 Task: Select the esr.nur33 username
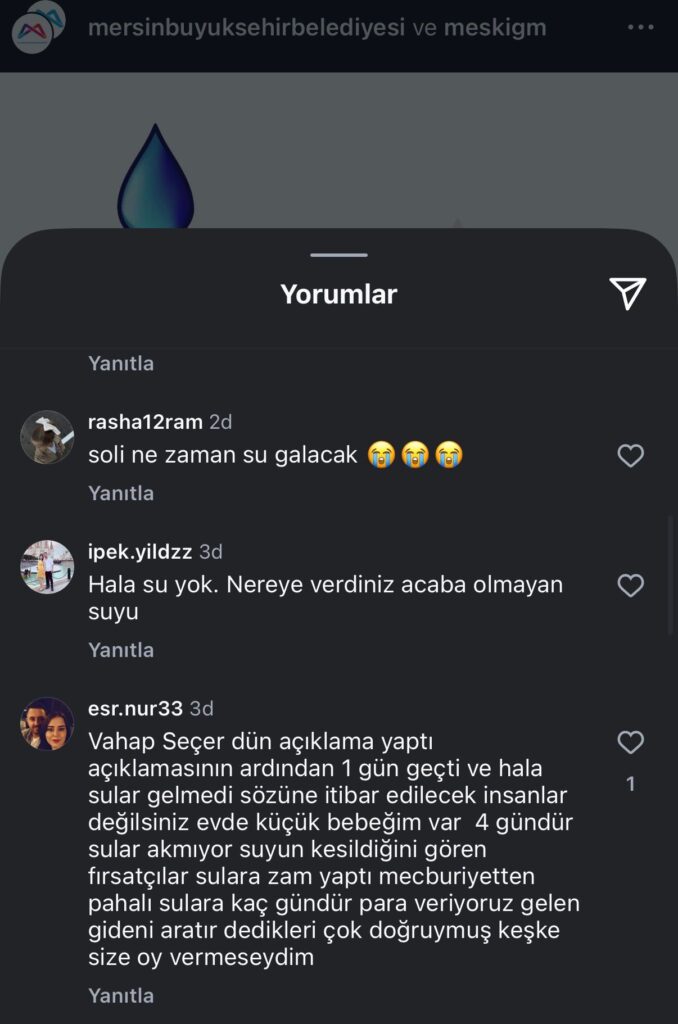[135, 709]
